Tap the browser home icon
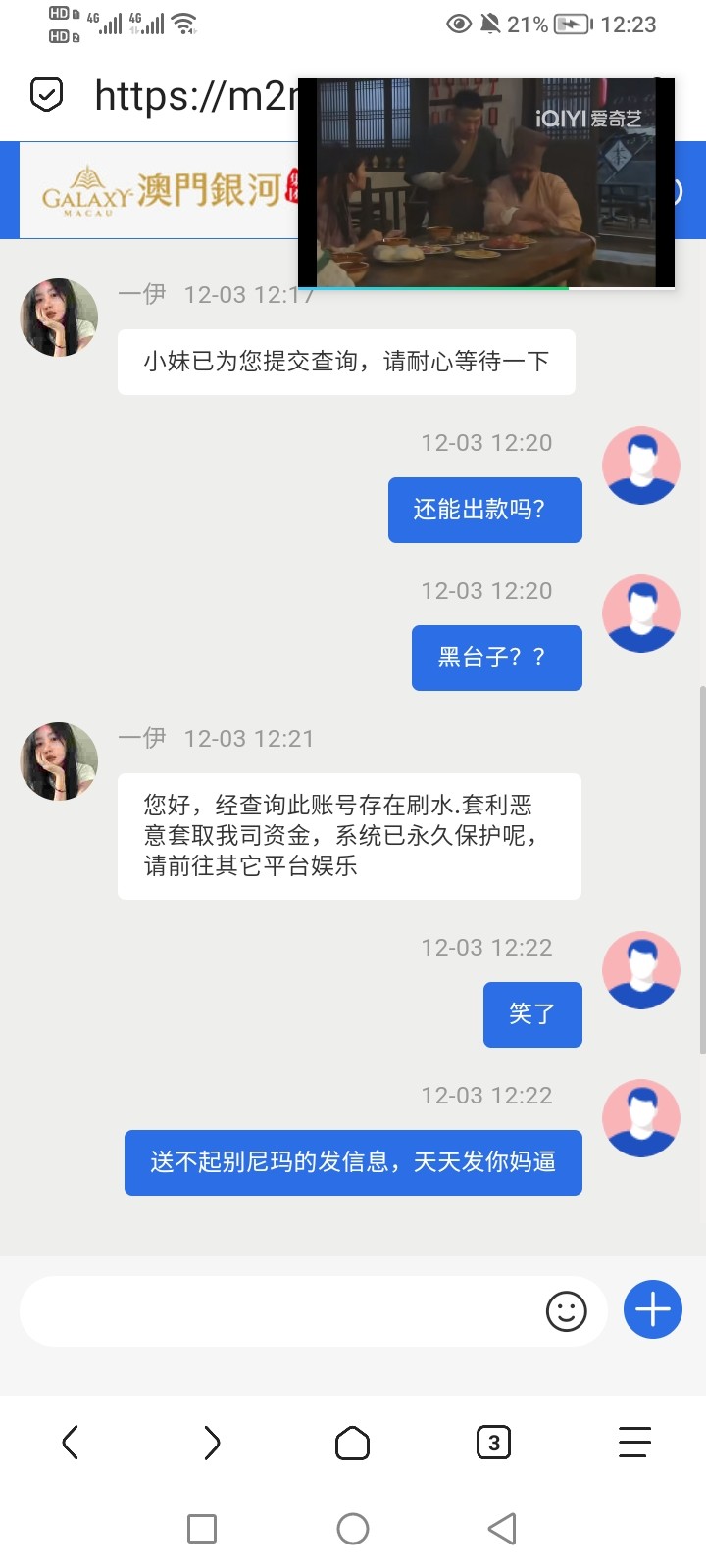Screen dimensions: 706x1568 [x=352, y=1442]
